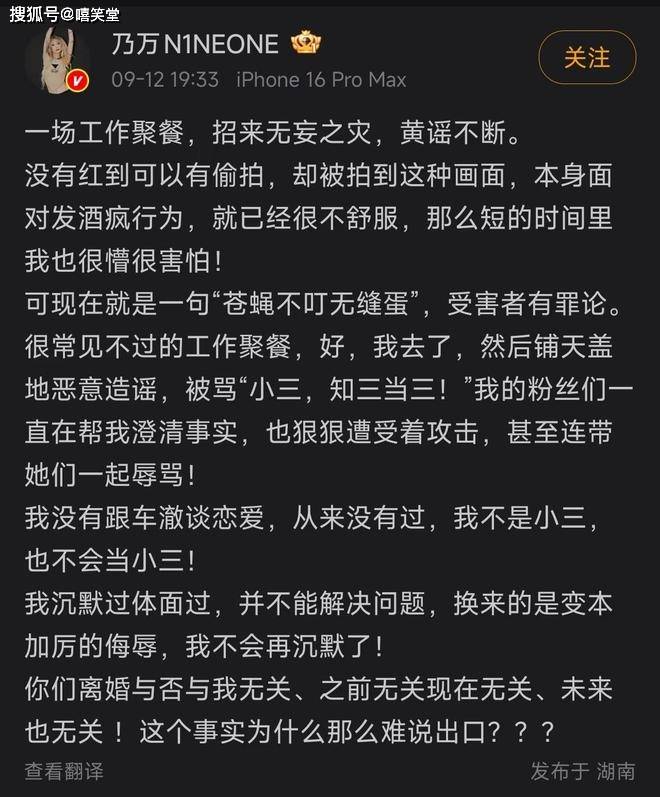Tap 查看翻译 to translate the post
The width and height of the screenshot is (660, 797).
tap(64, 771)
